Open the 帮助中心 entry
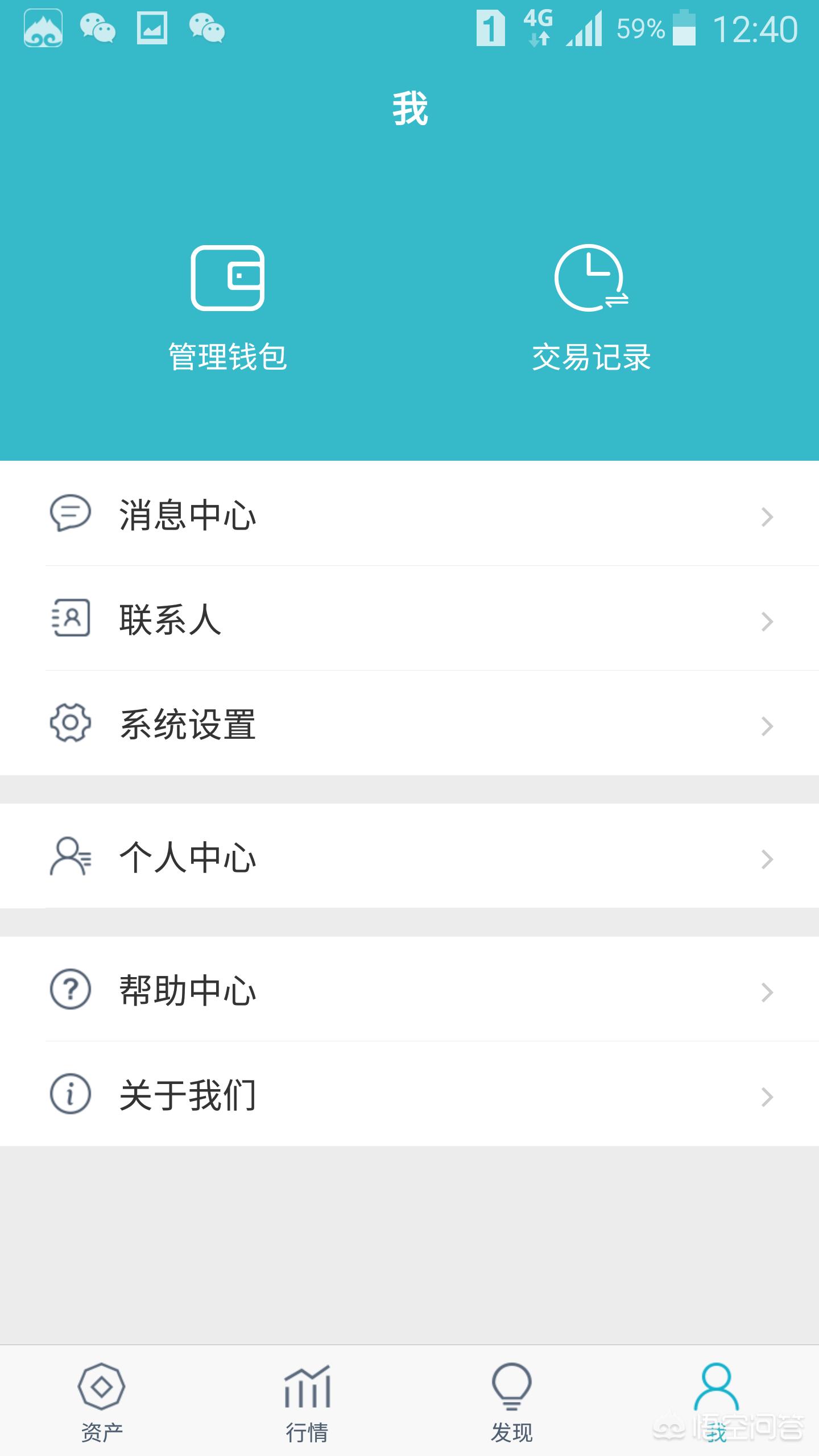The height and width of the screenshot is (1456, 819). (x=188, y=990)
